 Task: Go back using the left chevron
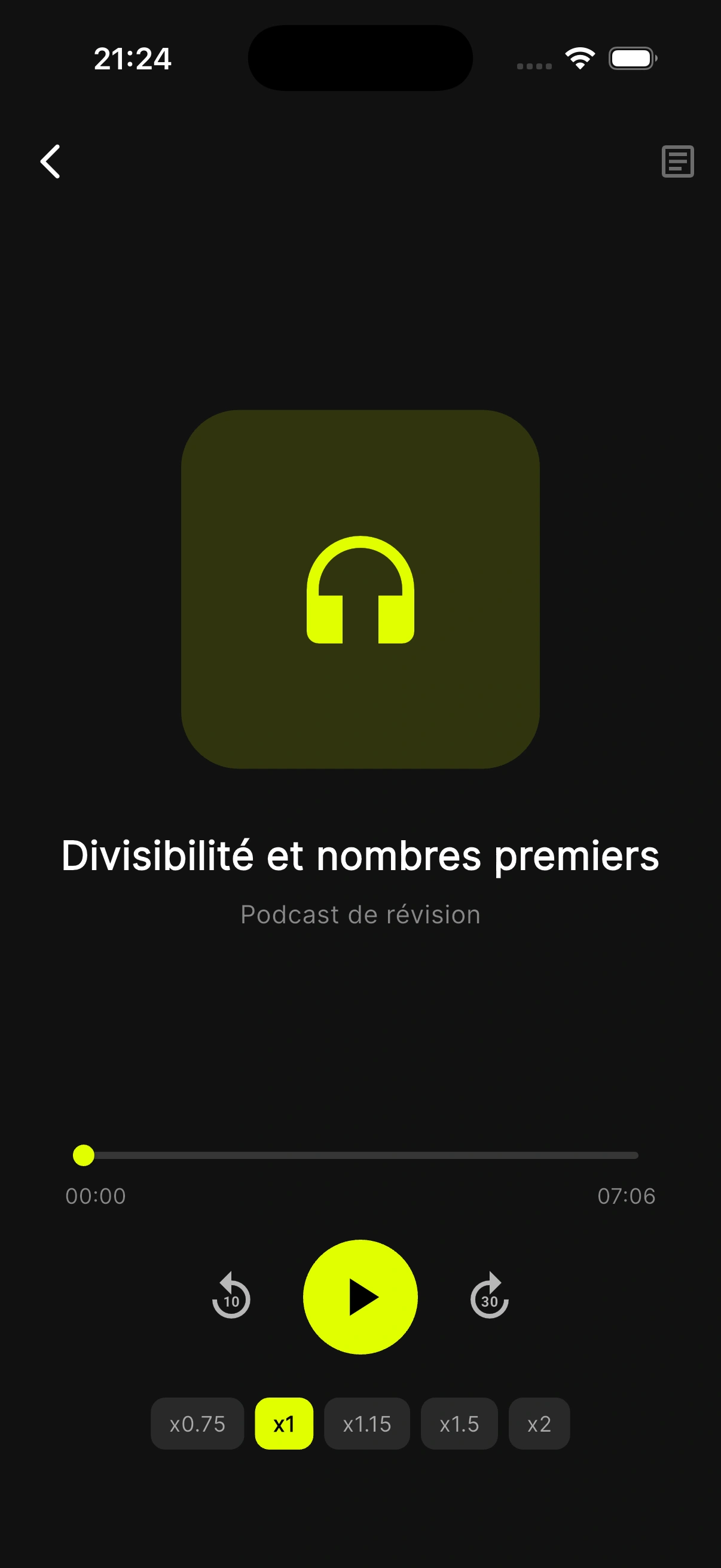point(51,162)
